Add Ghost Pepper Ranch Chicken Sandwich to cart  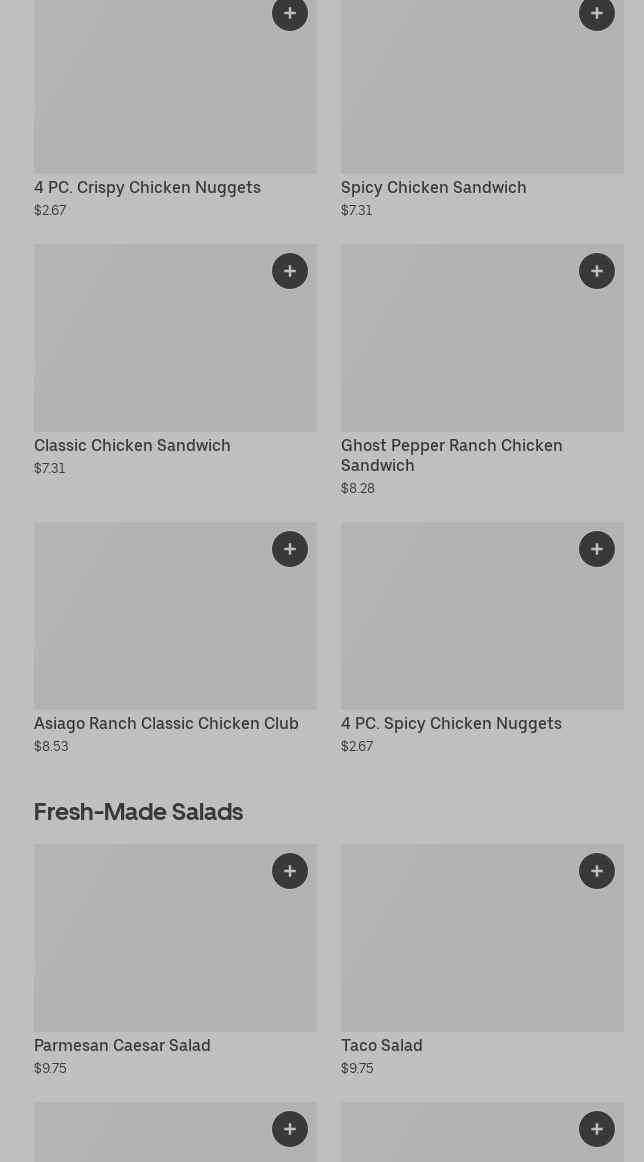(597, 271)
